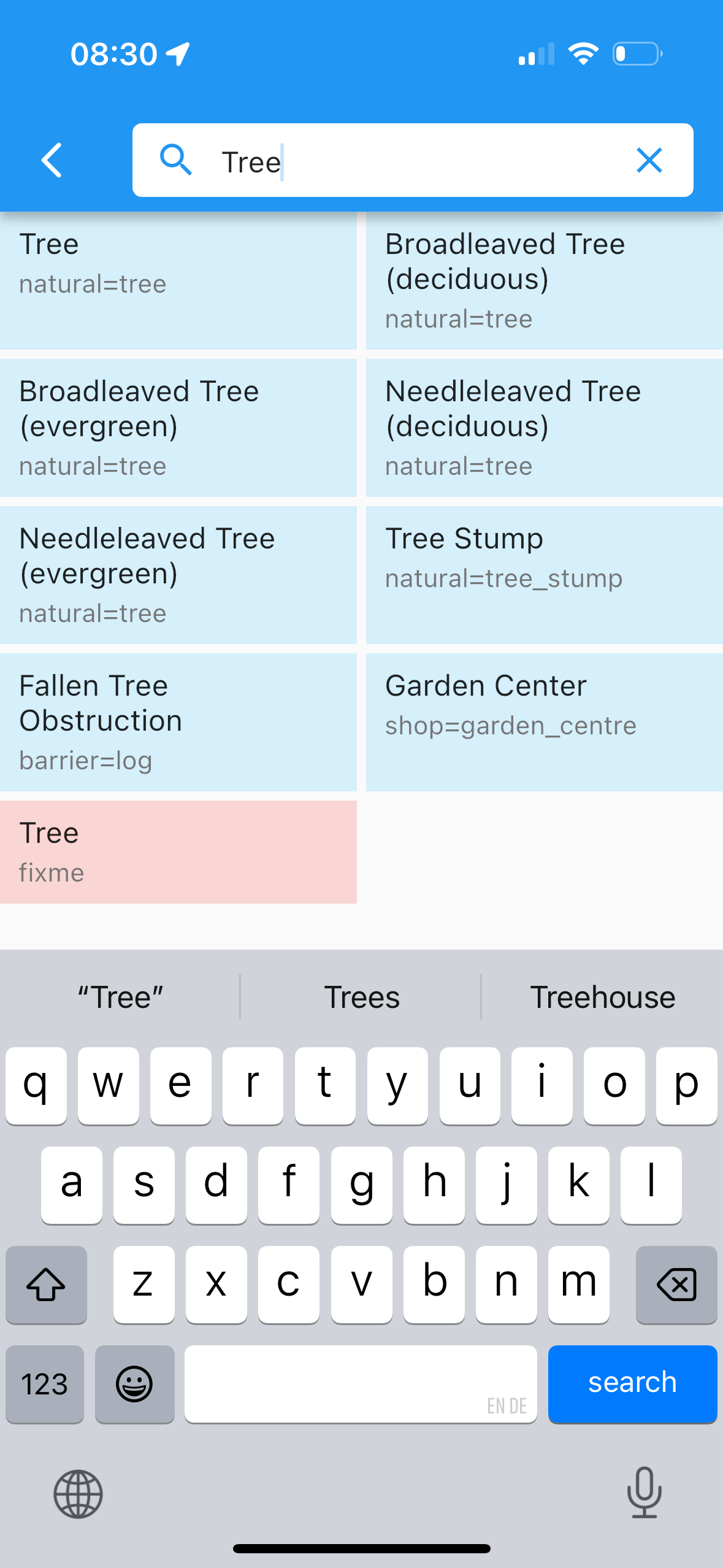Choose Broadleaved Tree (deciduous)
The image size is (723, 1568).
click(x=544, y=280)
